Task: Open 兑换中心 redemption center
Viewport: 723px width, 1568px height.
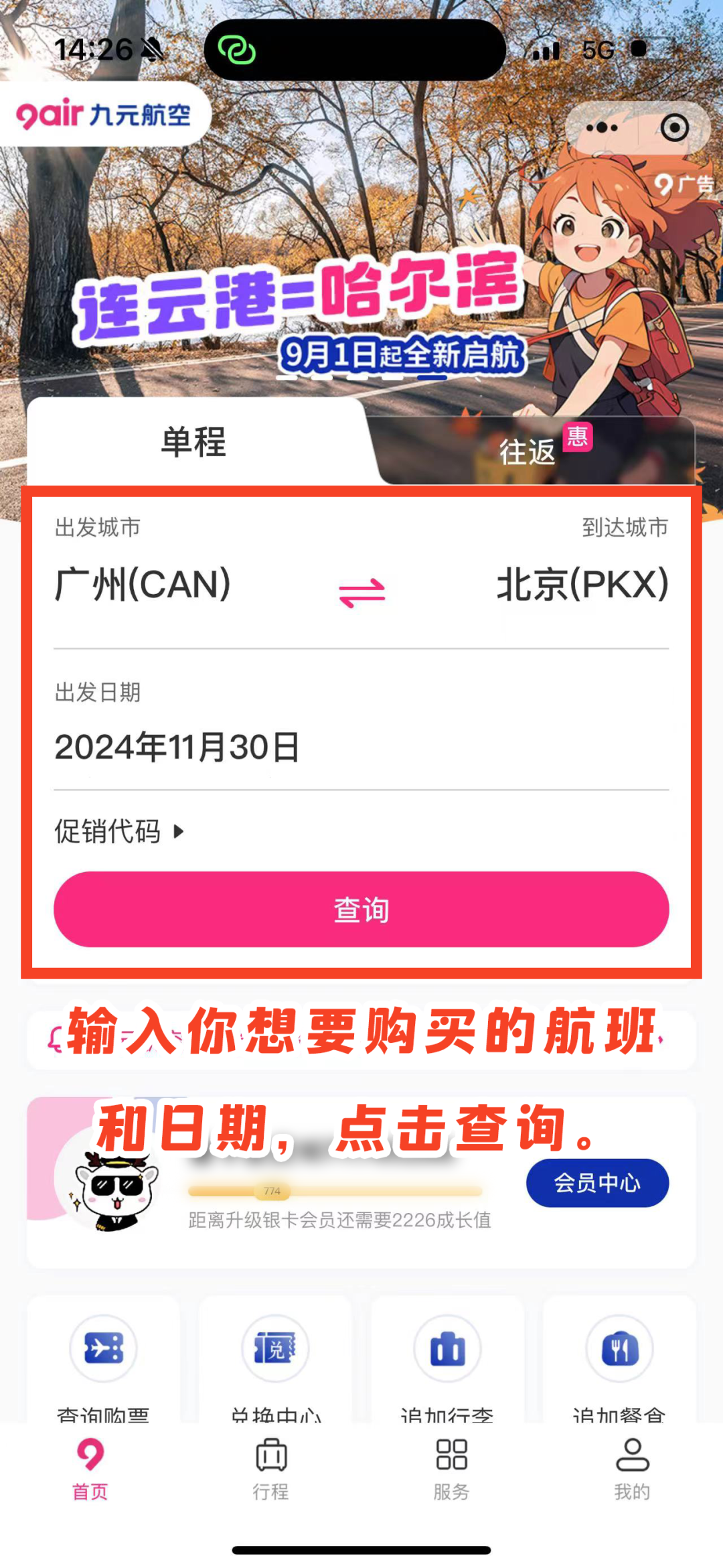Action: coord(275,1360)
